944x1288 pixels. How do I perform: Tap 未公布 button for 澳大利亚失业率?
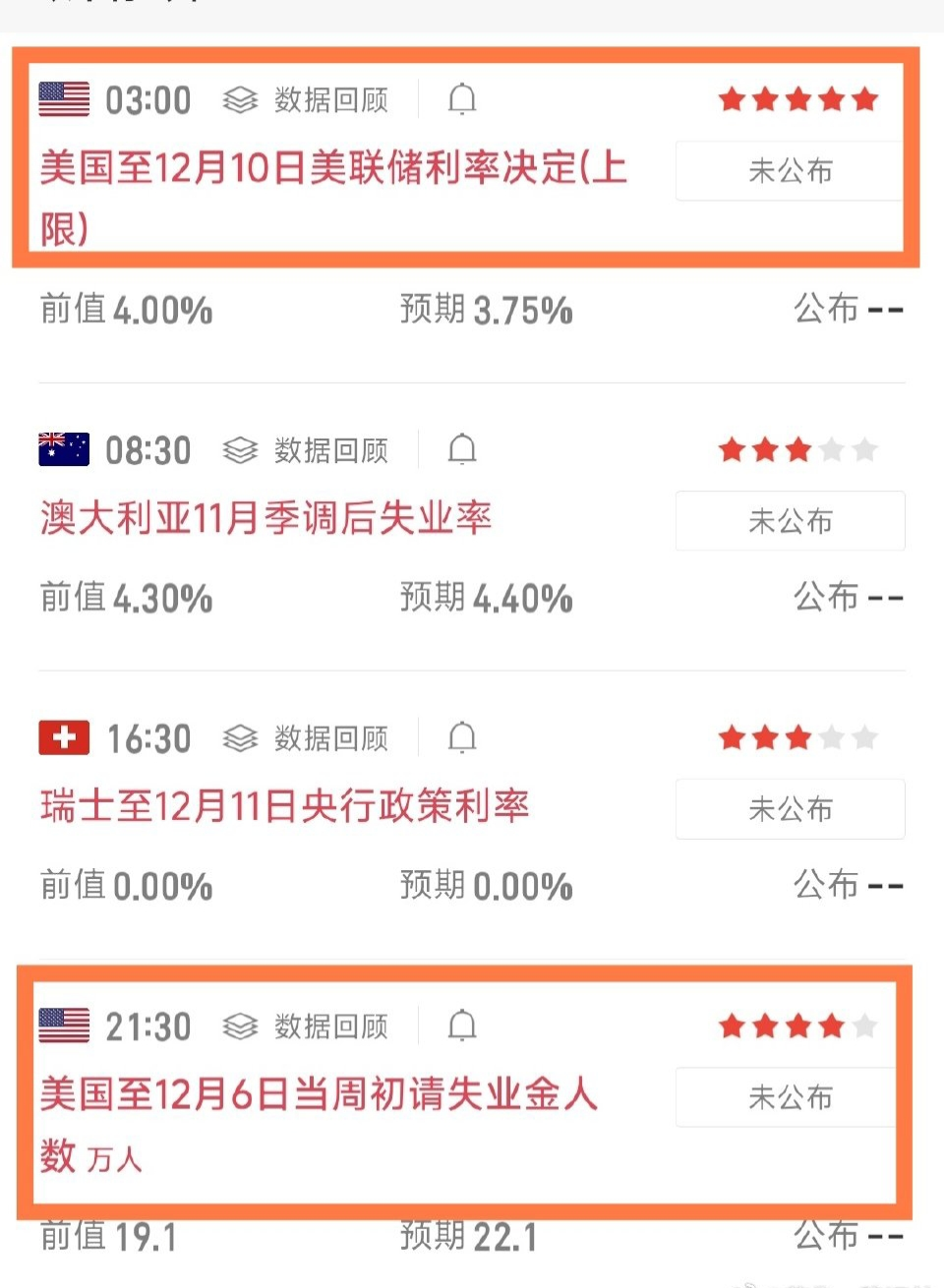pyautogui.click(x=790, y=521)
